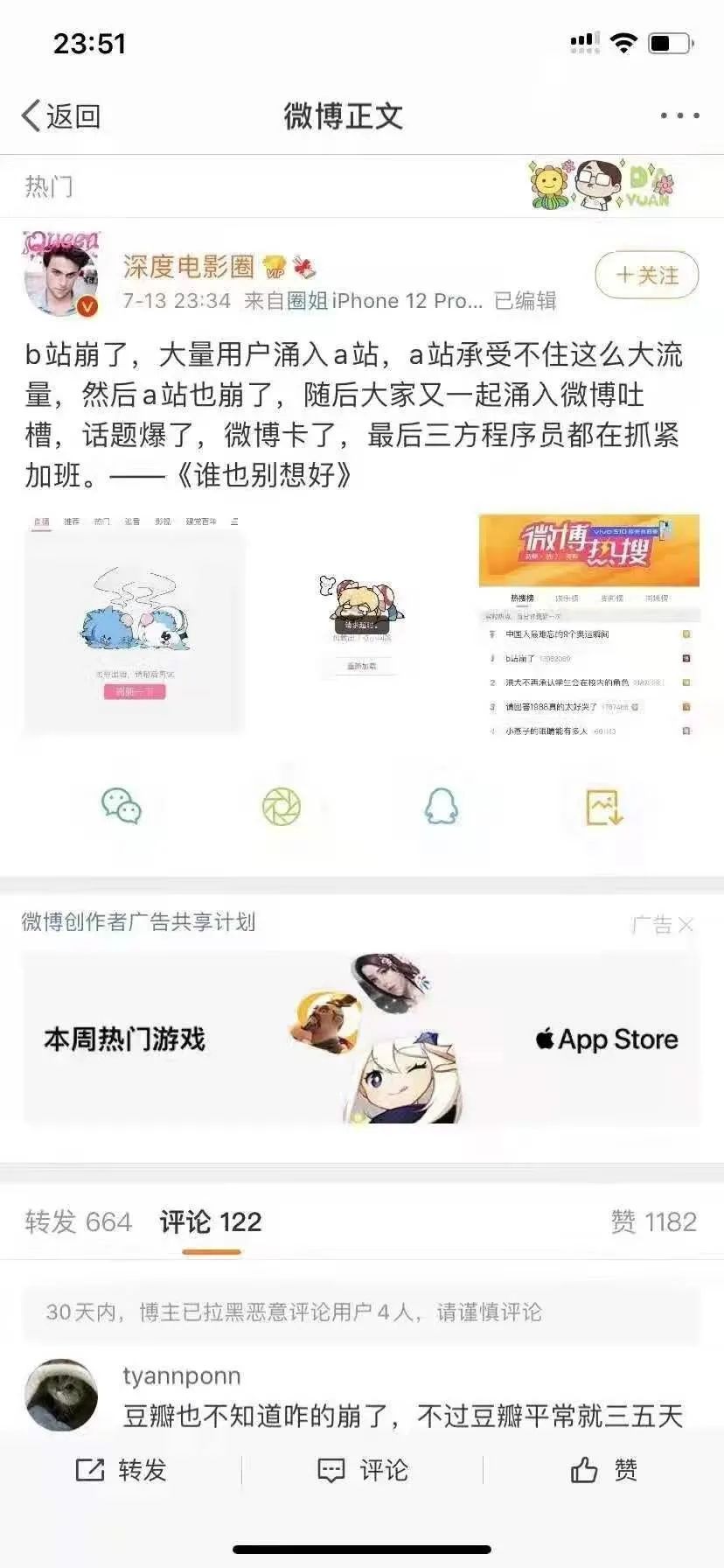Like the post with bottom 赞 button
This screenshot has height=1568, width=724.
click(603, 1470)
